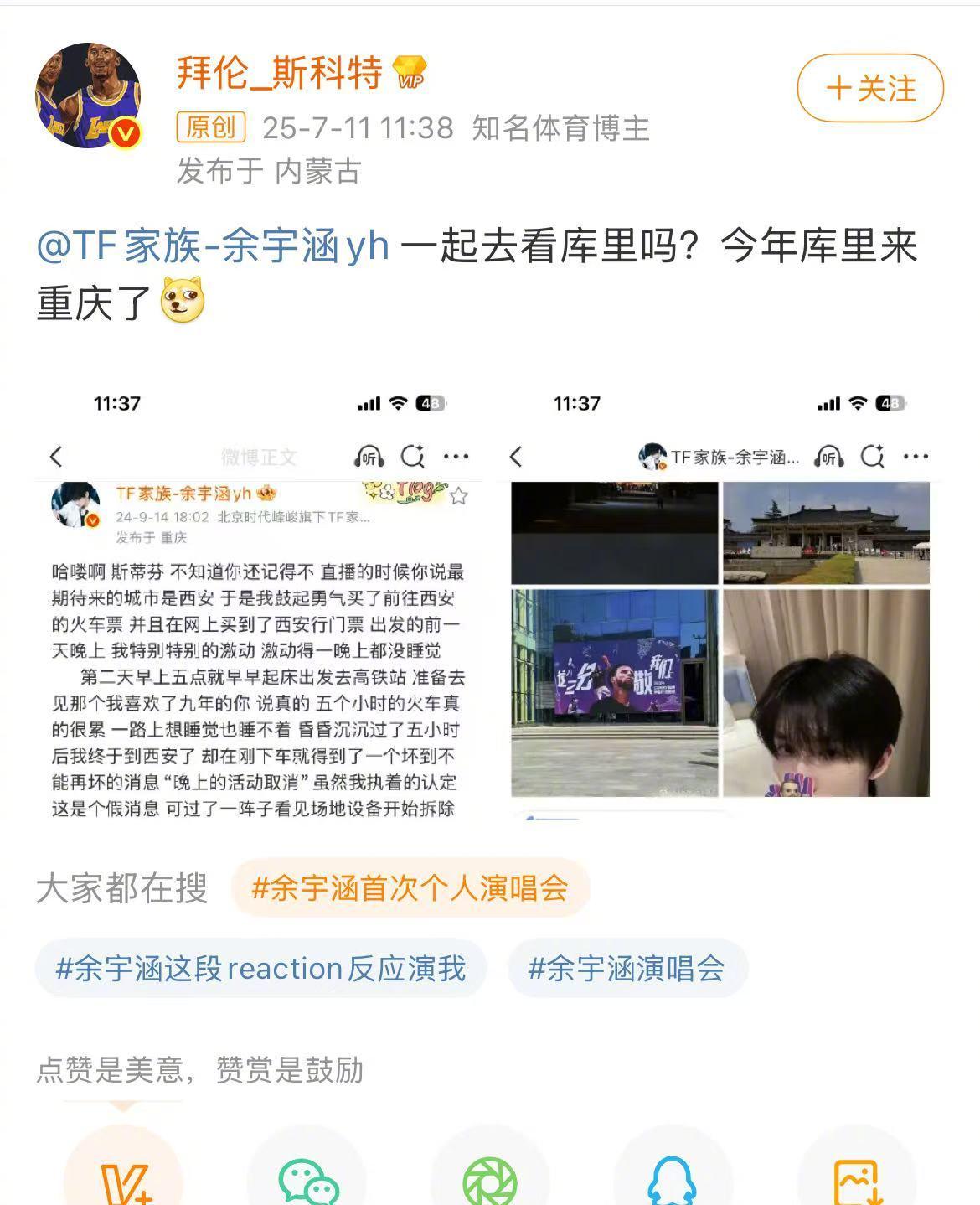Share to WeChat Moments via the shutter icon

click(x=490, y=1177)
